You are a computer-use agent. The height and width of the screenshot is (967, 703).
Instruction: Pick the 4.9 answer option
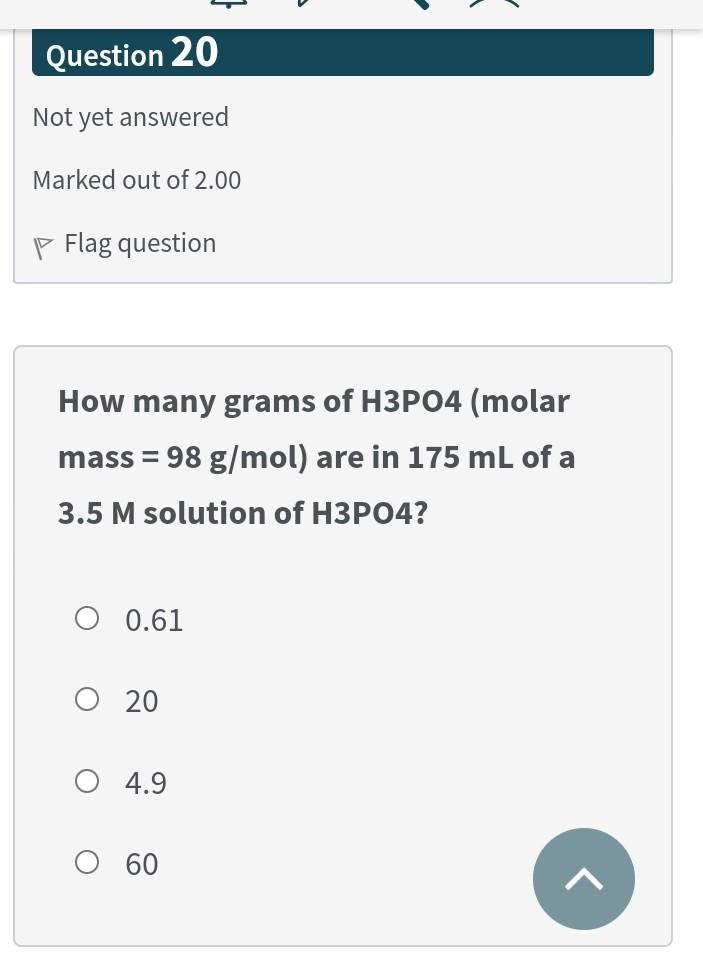(87, 781)
